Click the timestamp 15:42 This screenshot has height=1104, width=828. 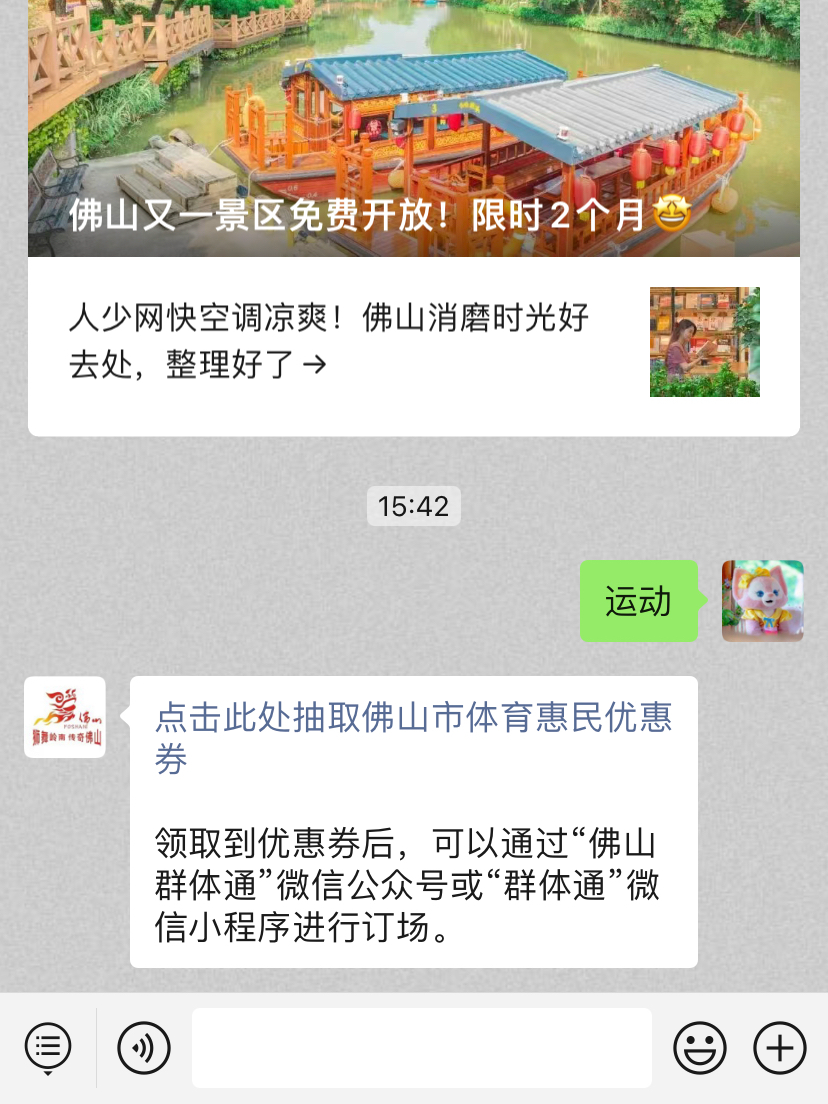pos(413,506)
